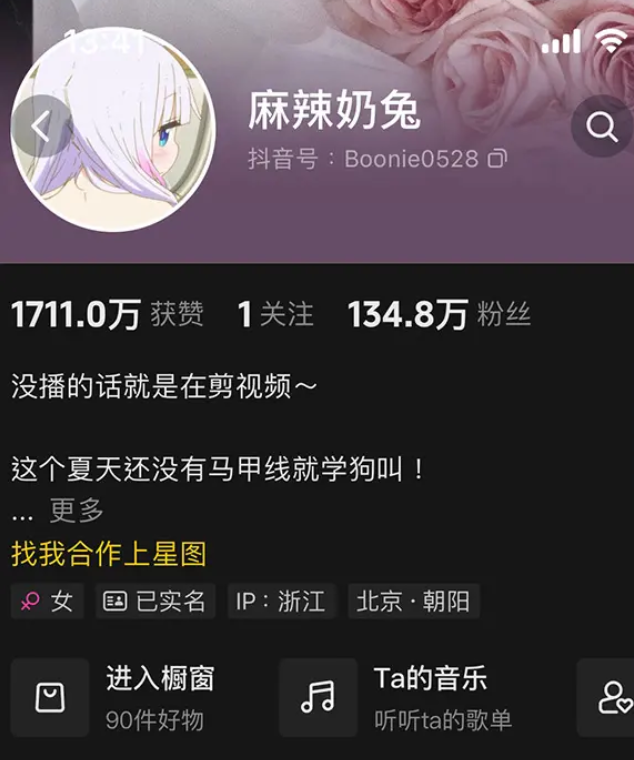Copy the Douyin ID Boonie0528
Image resolution: width=634 pixels, height=760 pixels.
[x=497, y=159]
